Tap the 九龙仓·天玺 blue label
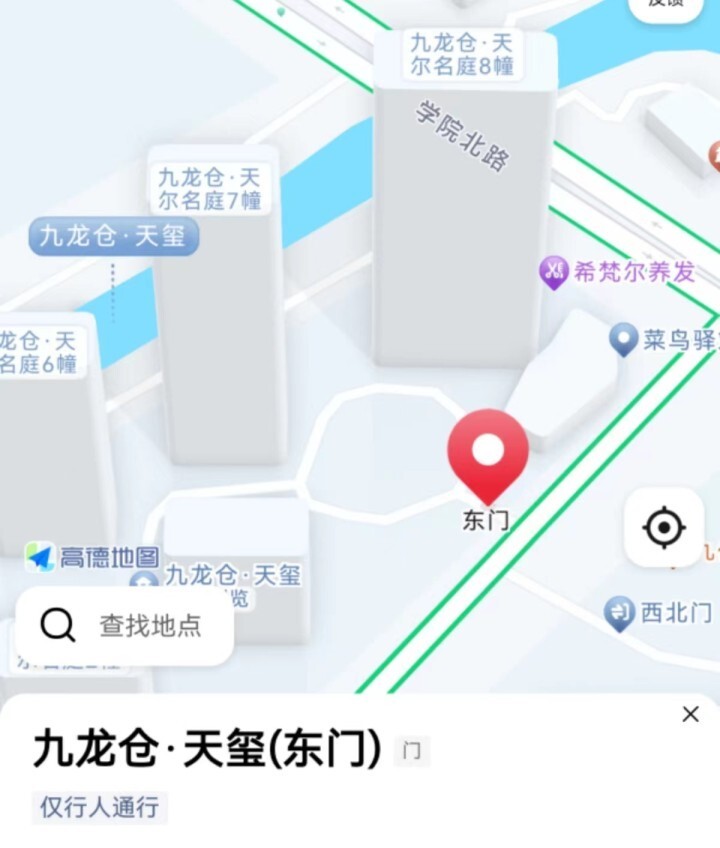 114,236
